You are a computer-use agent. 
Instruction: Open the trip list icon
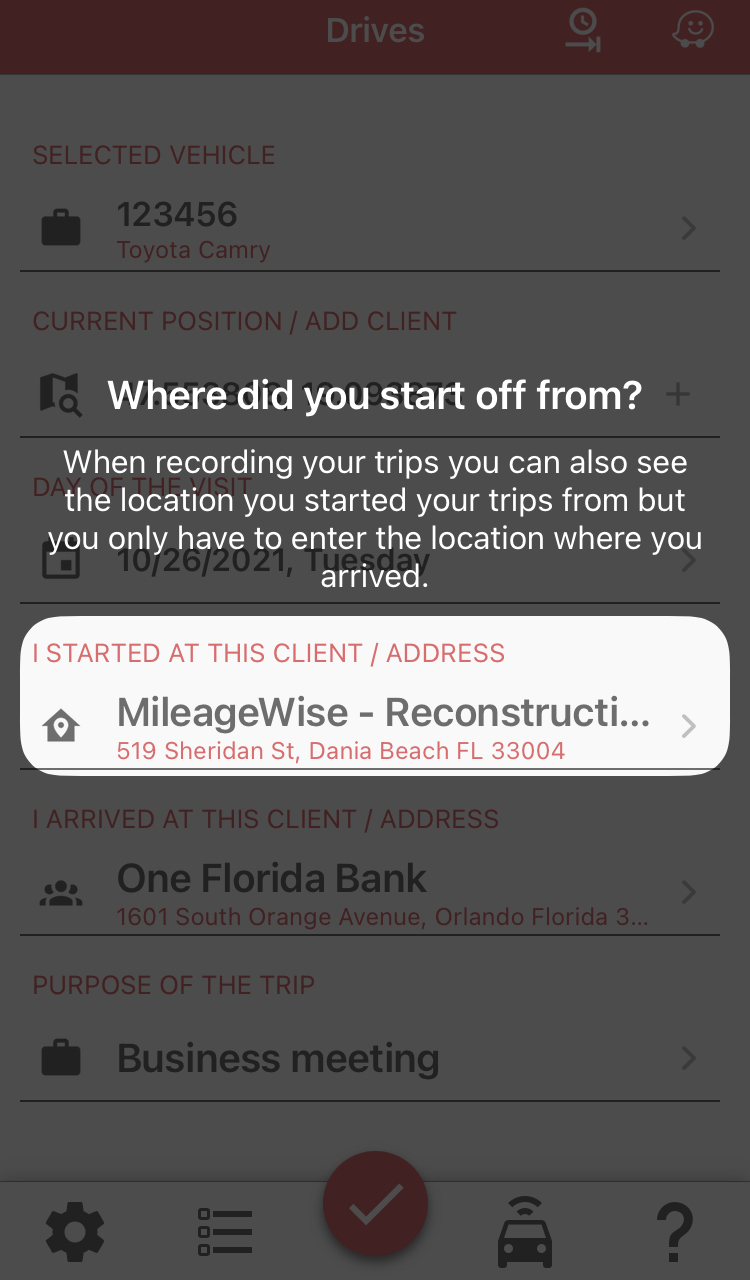pos(225,1231)
